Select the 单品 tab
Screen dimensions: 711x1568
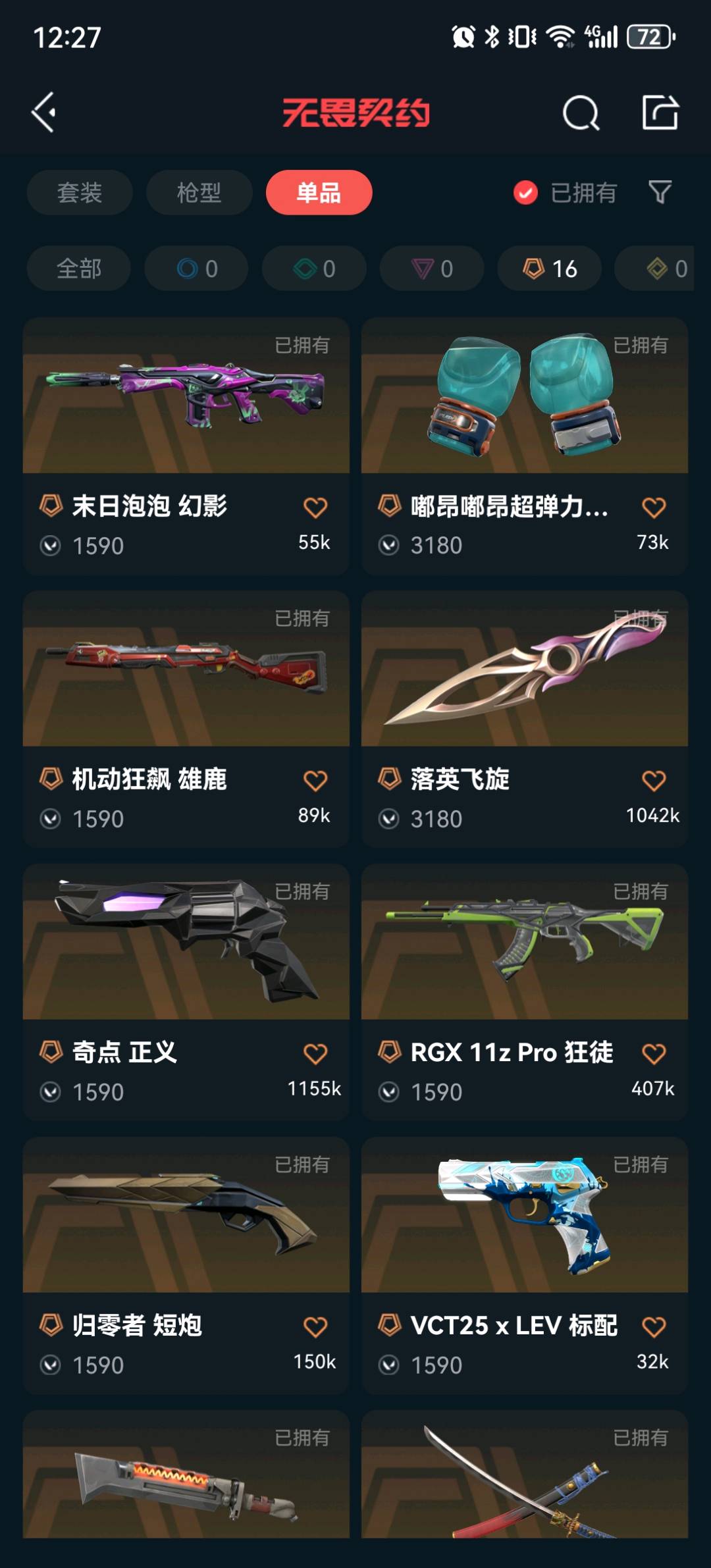click(319, 192)
